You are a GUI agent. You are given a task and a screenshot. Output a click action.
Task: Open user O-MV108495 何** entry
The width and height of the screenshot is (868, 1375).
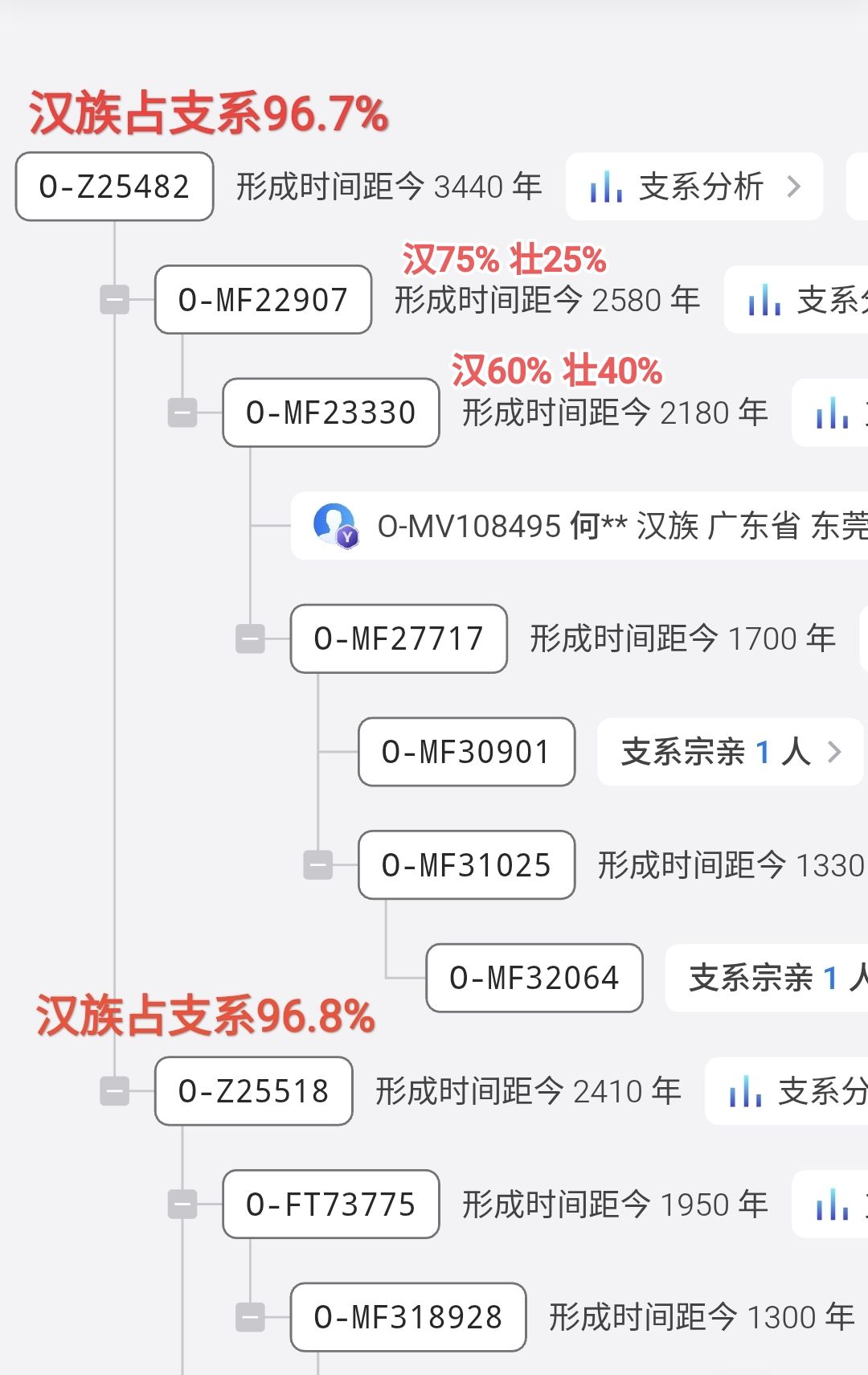click(579, 526)
